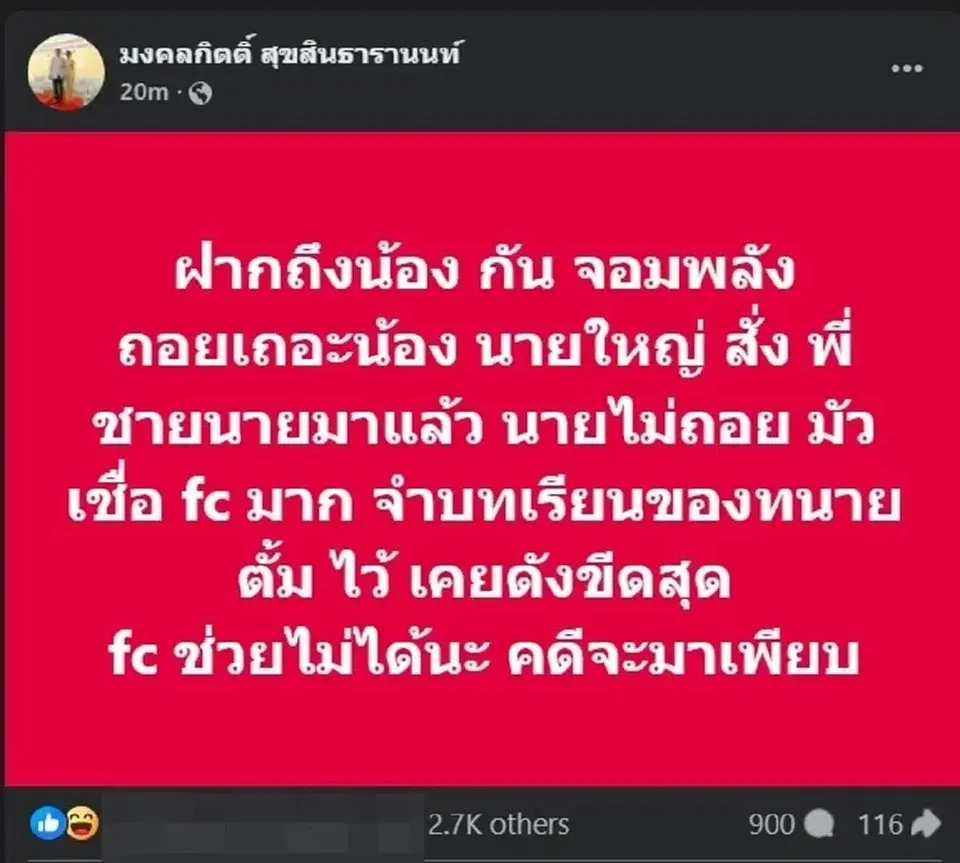View the 116 shares
The width and height of the screenshot is (960, 863).
pos(898,824)
